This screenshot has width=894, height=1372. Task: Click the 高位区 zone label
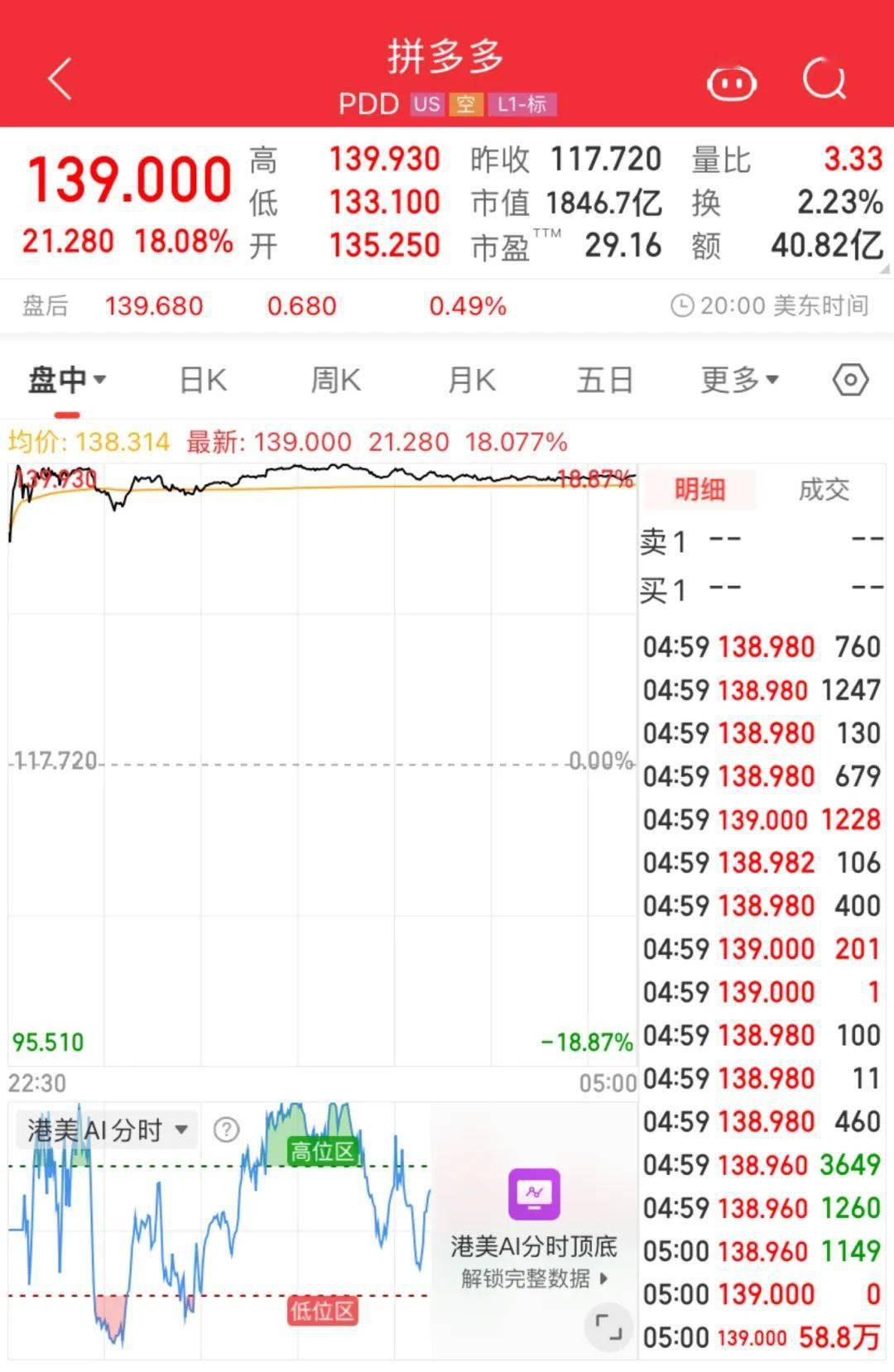click(324, 1151)
